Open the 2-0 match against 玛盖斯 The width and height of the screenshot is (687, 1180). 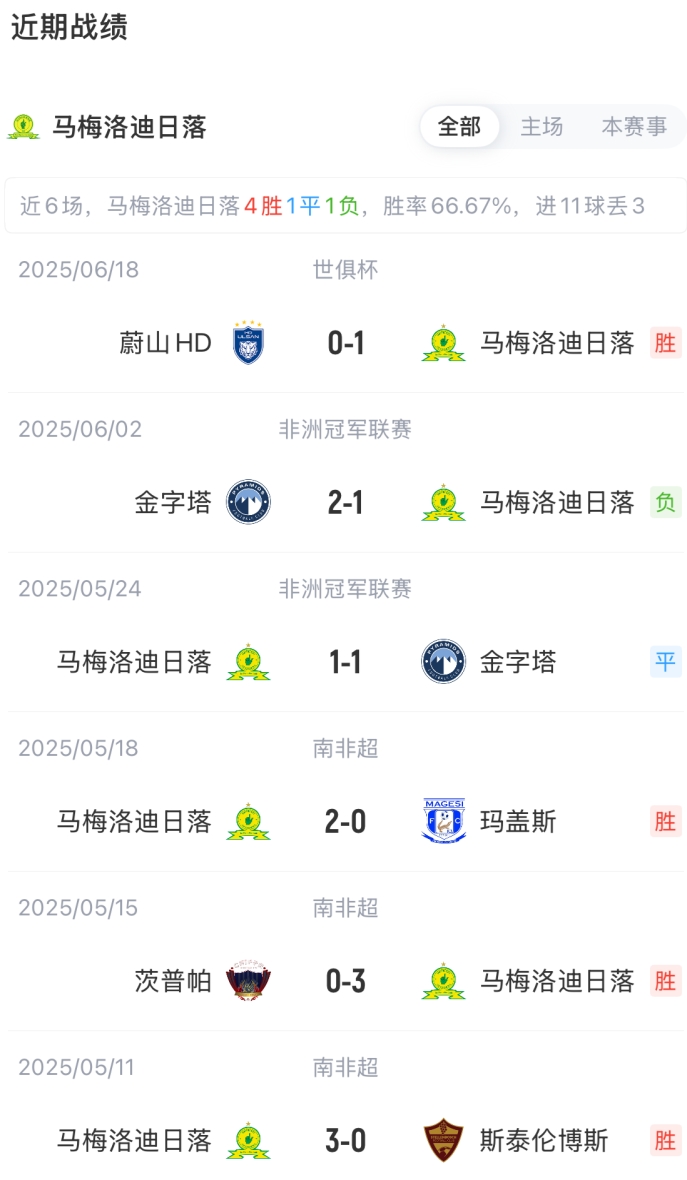coord(345,822)
